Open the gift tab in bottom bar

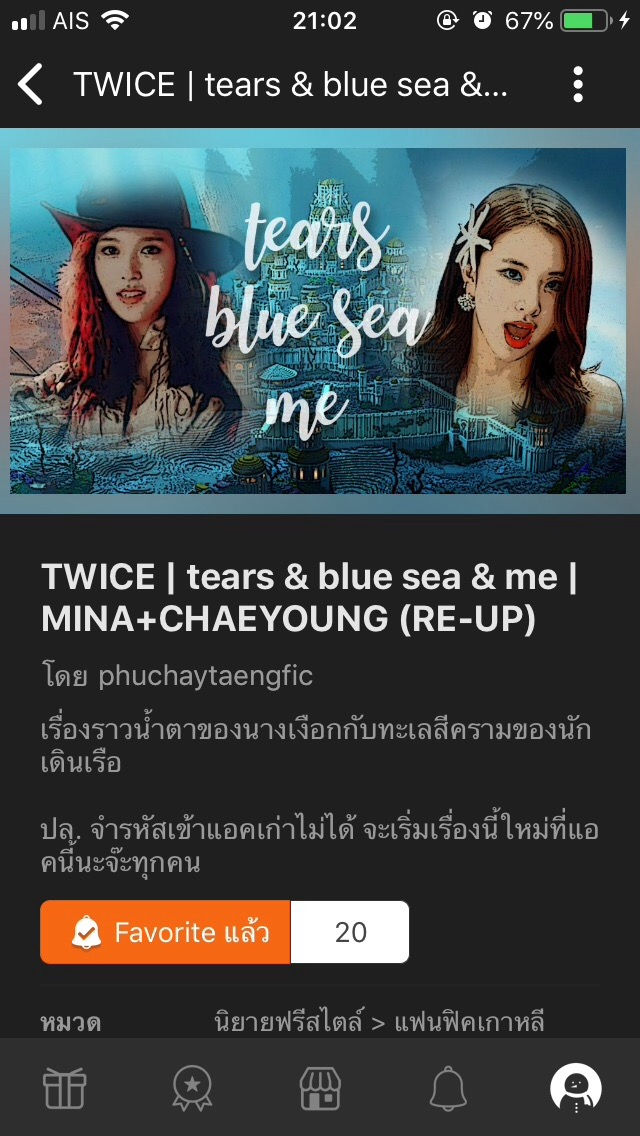[65, 1087]
